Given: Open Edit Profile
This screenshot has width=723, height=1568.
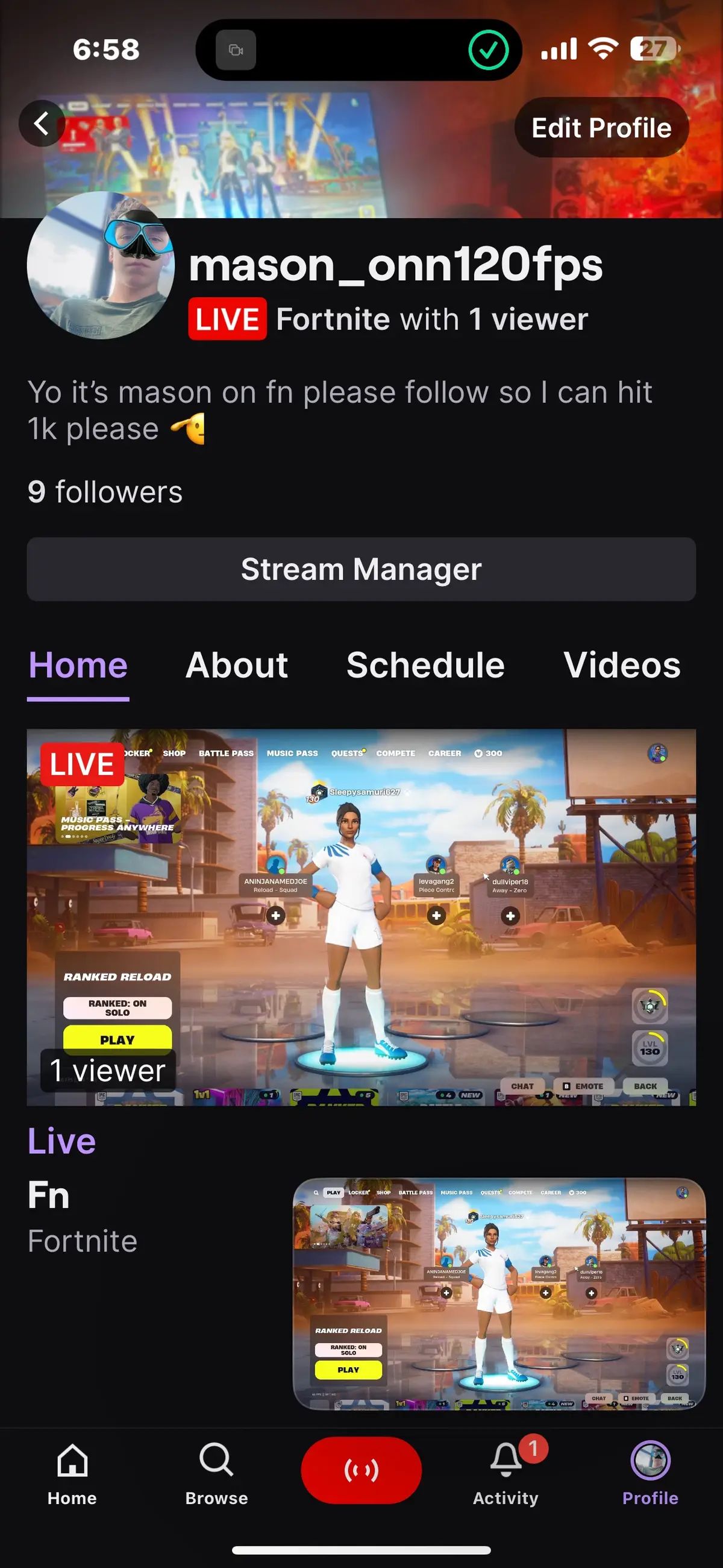Looking at the screenshot, I should (x=601, y=128).
